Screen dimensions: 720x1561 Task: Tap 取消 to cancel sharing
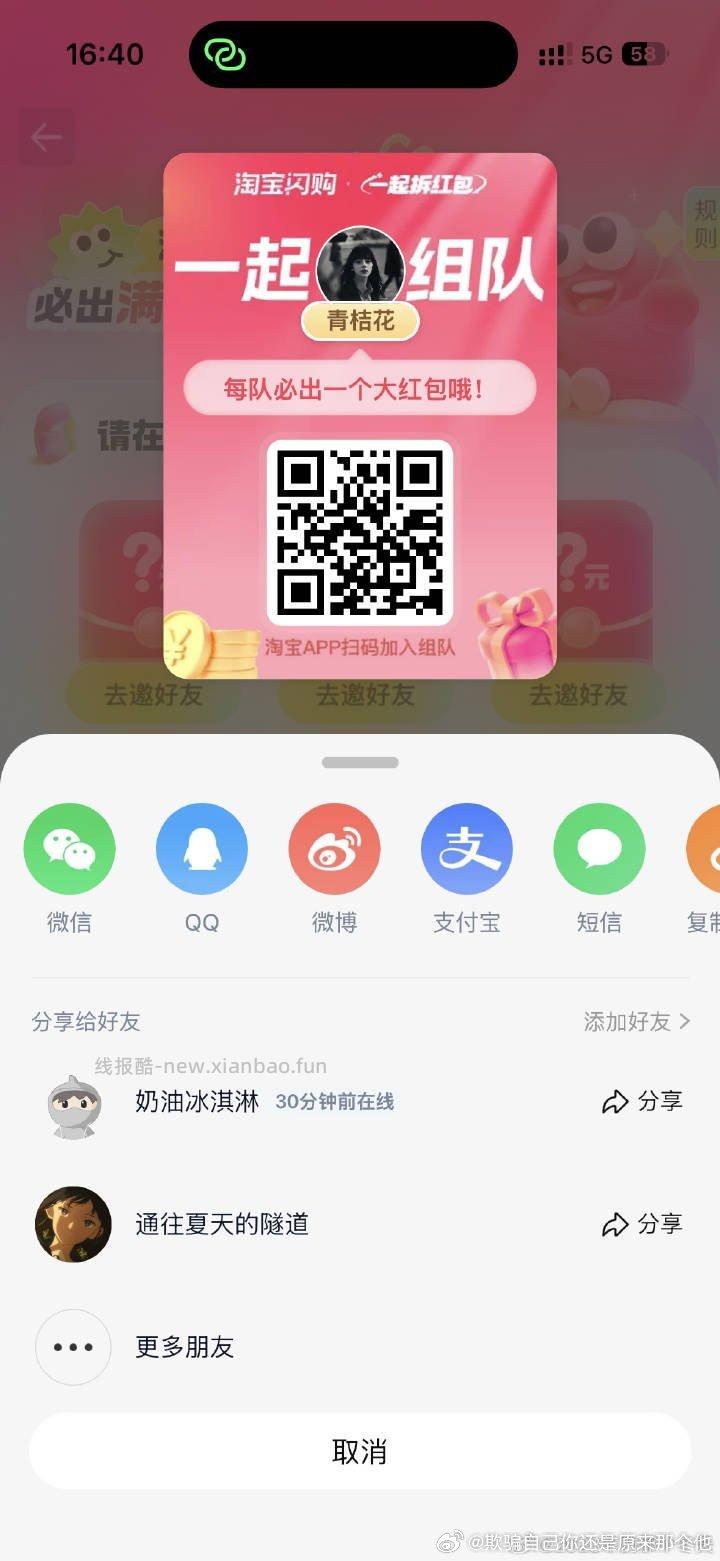pos(359,1451)
